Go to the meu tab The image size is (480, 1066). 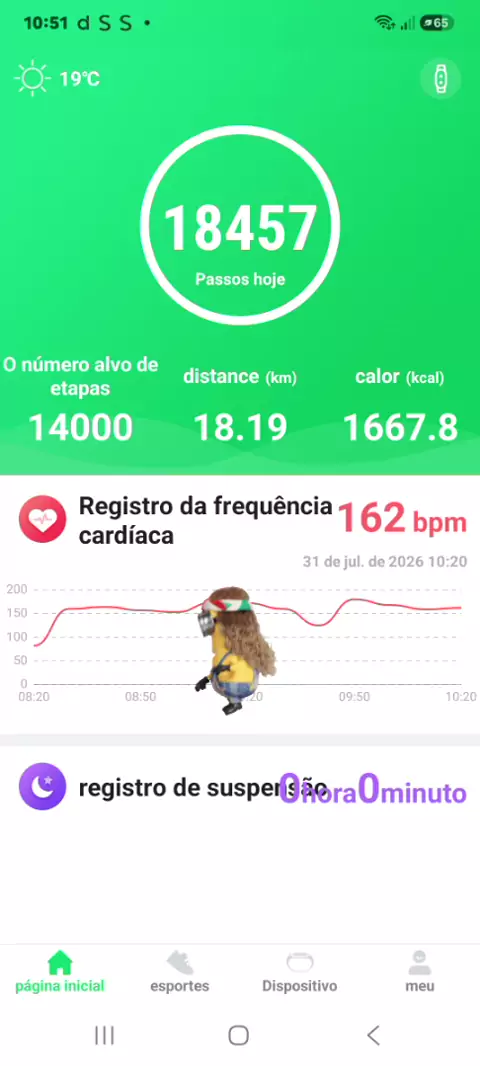(x=419, y=972)
